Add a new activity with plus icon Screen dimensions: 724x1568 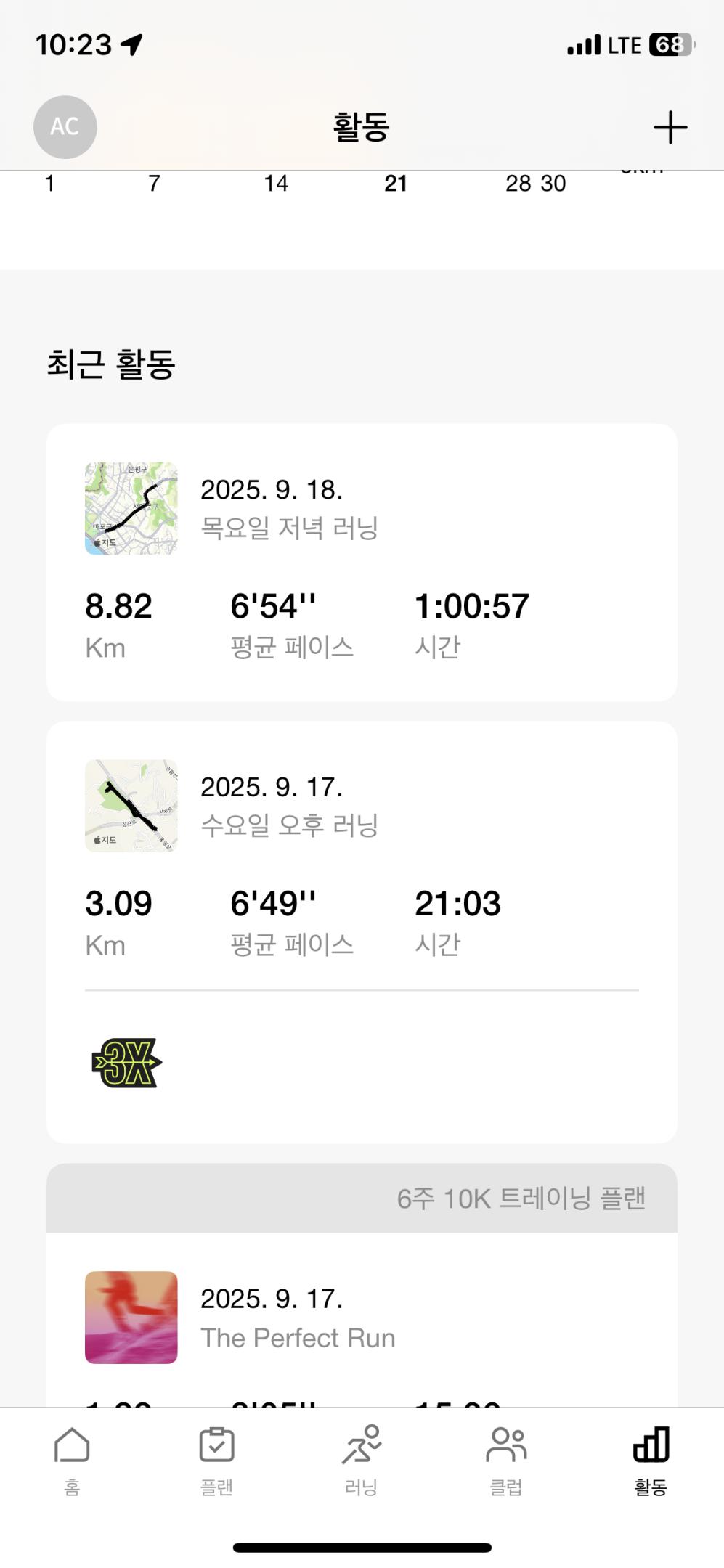click(x=670, y=128)
